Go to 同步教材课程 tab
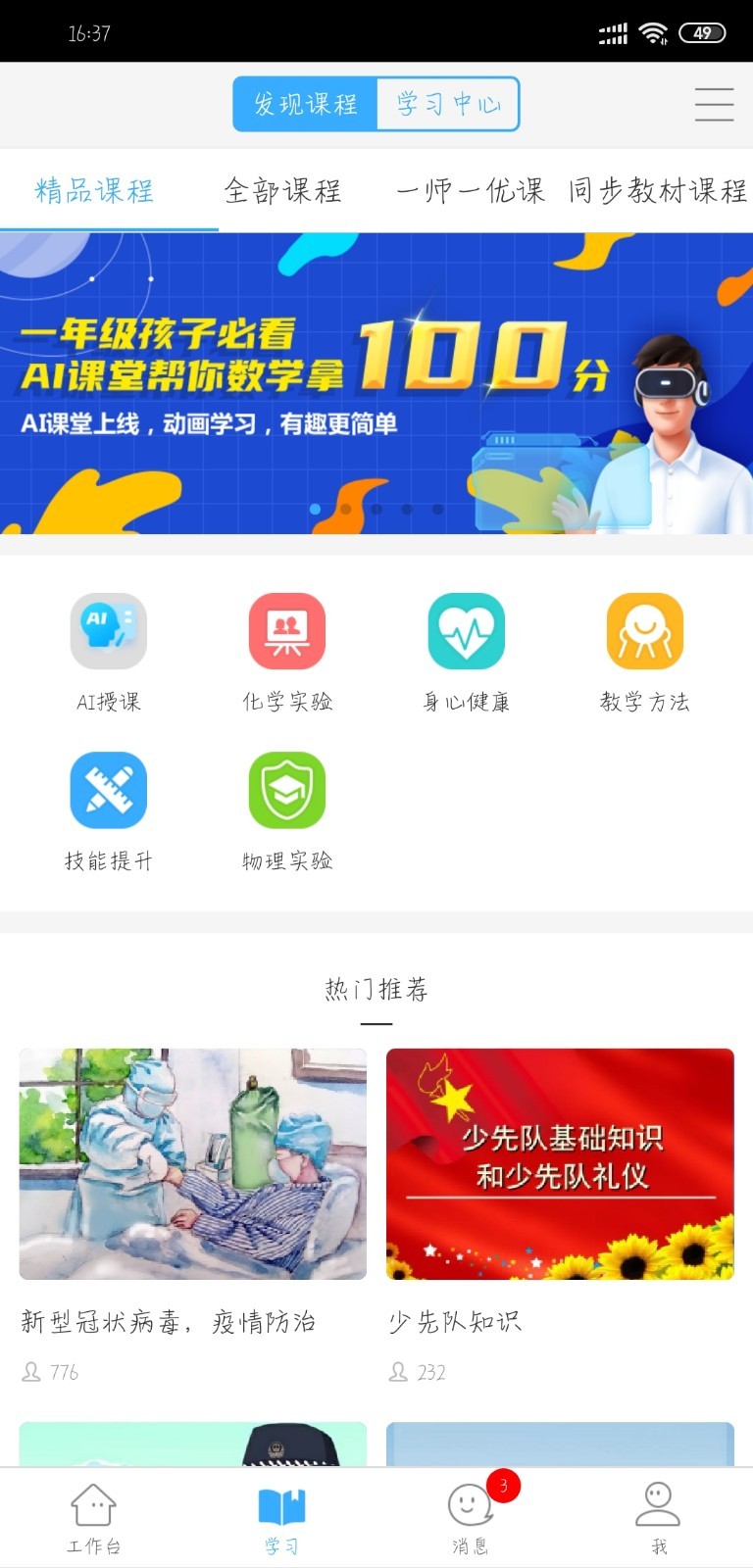This screenshot has width=753, height=1568. (x=657, y=190)
